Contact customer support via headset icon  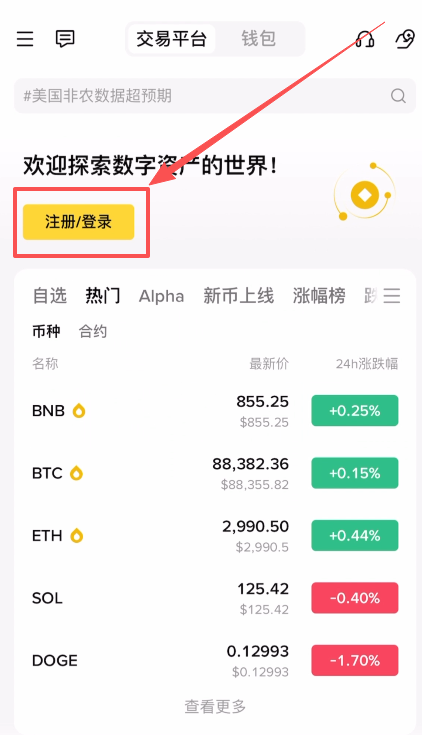[365, 38]
